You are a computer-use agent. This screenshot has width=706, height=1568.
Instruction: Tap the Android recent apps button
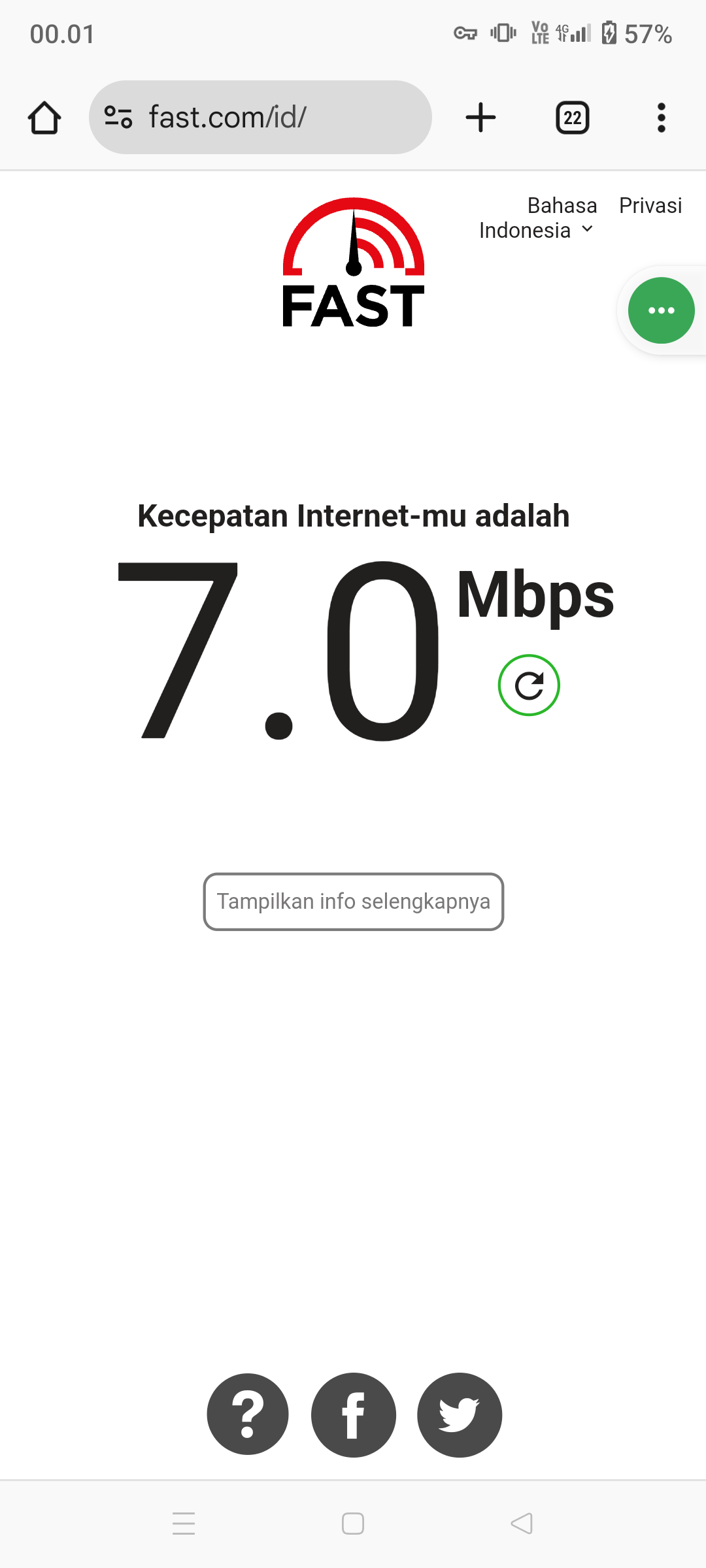184,1523
